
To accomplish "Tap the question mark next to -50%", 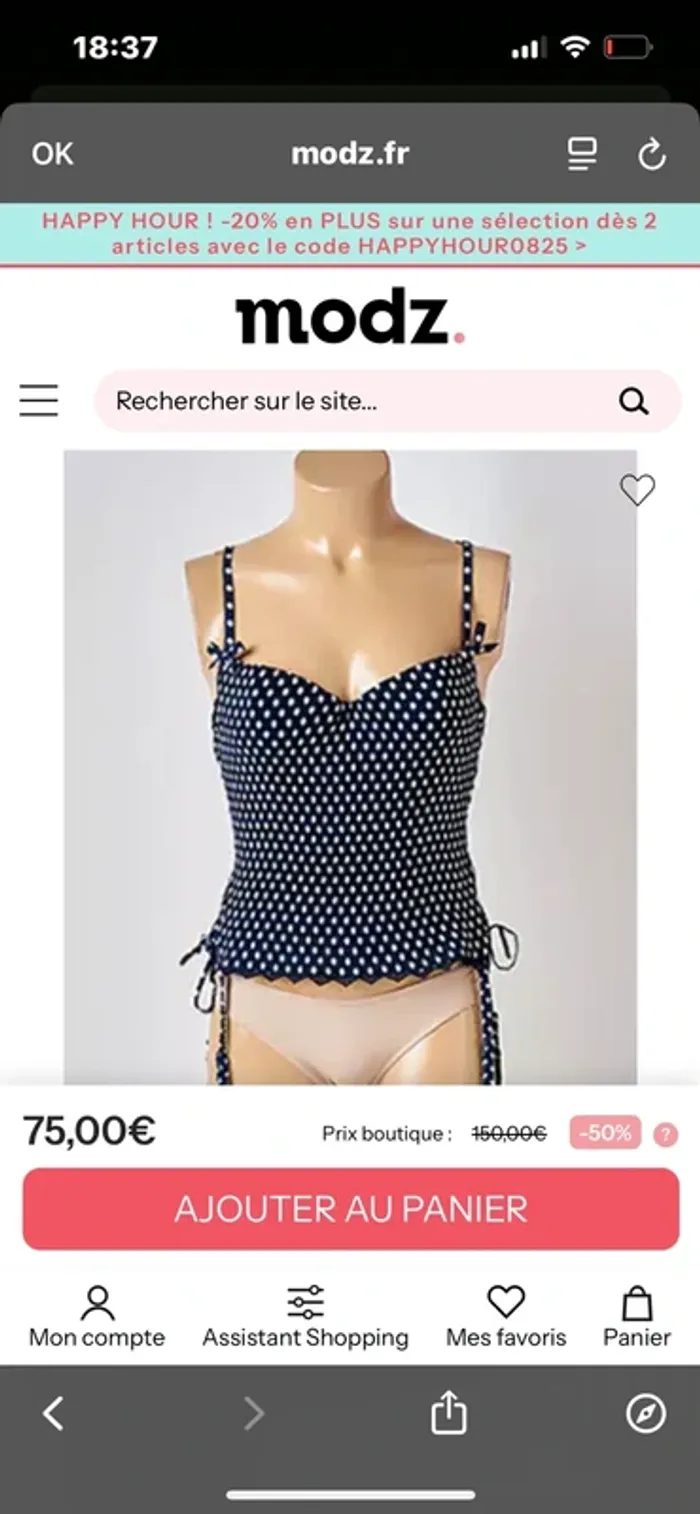I will click(x=665, y=1135).
